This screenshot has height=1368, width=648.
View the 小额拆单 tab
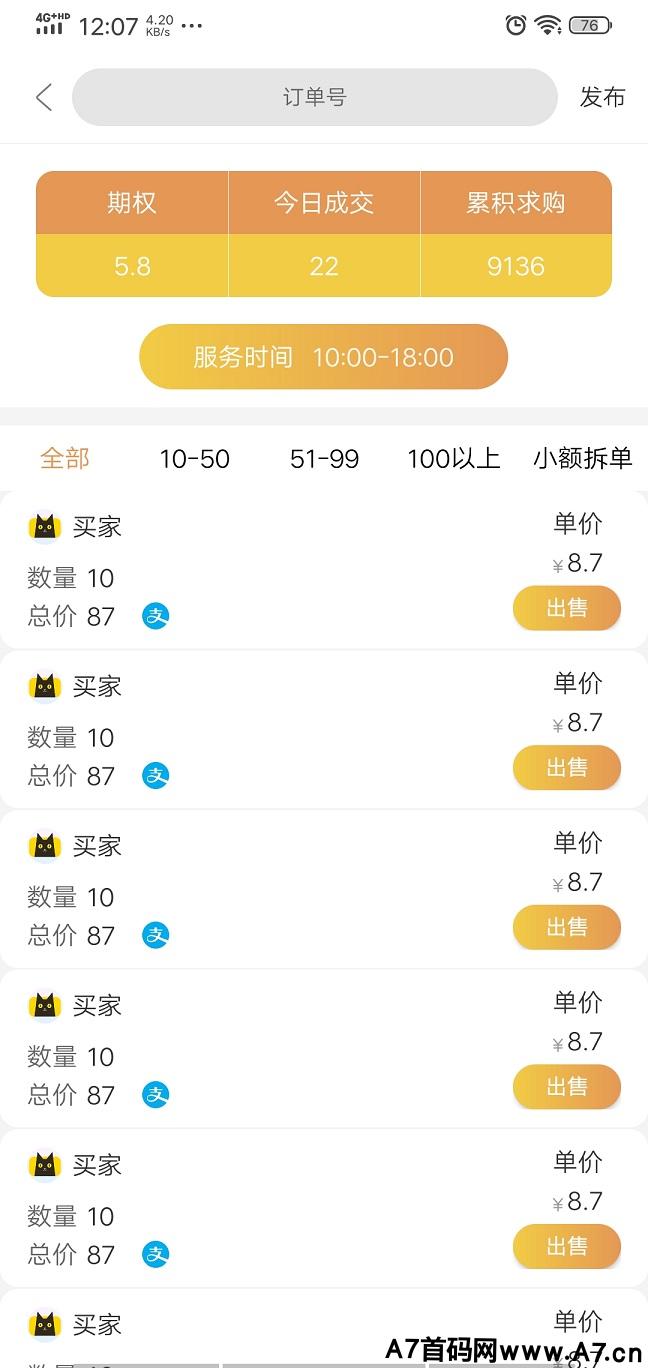coord(582,459)
